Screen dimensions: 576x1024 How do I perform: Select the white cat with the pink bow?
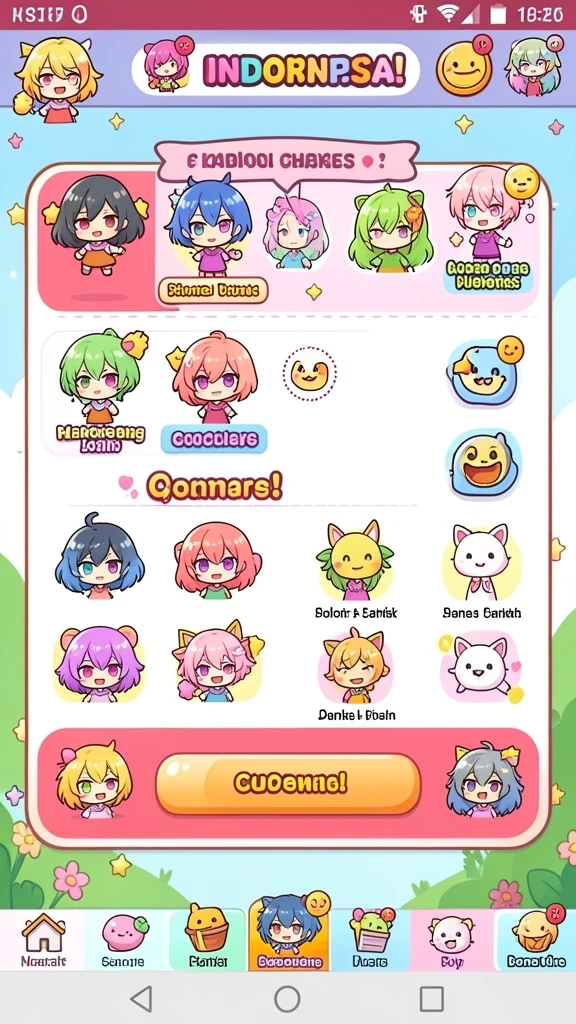pos(482,562)
